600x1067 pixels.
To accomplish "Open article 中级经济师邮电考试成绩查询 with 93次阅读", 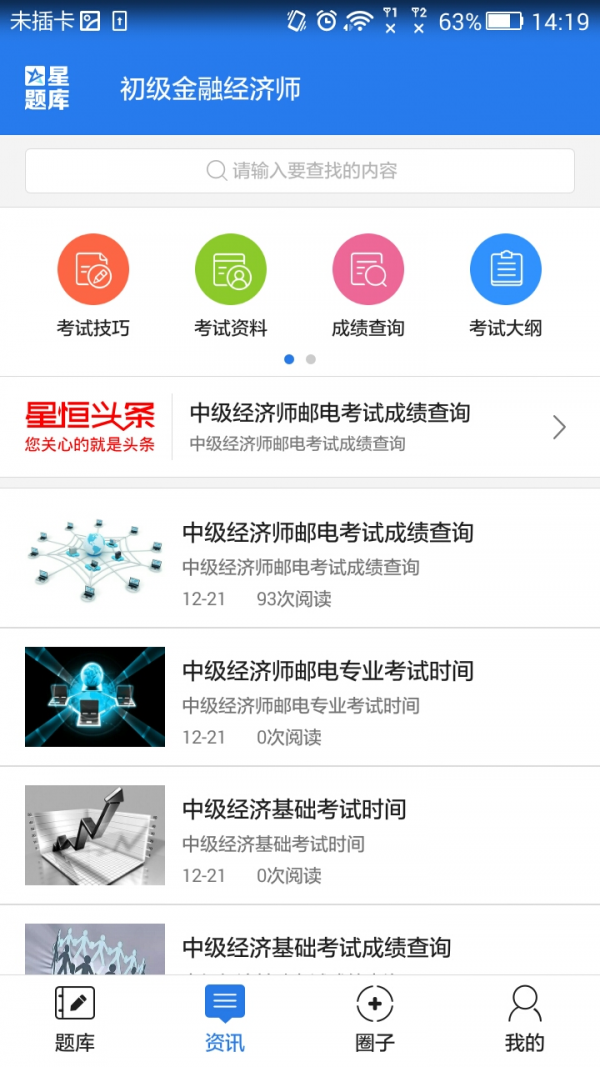I will point(300,558).
